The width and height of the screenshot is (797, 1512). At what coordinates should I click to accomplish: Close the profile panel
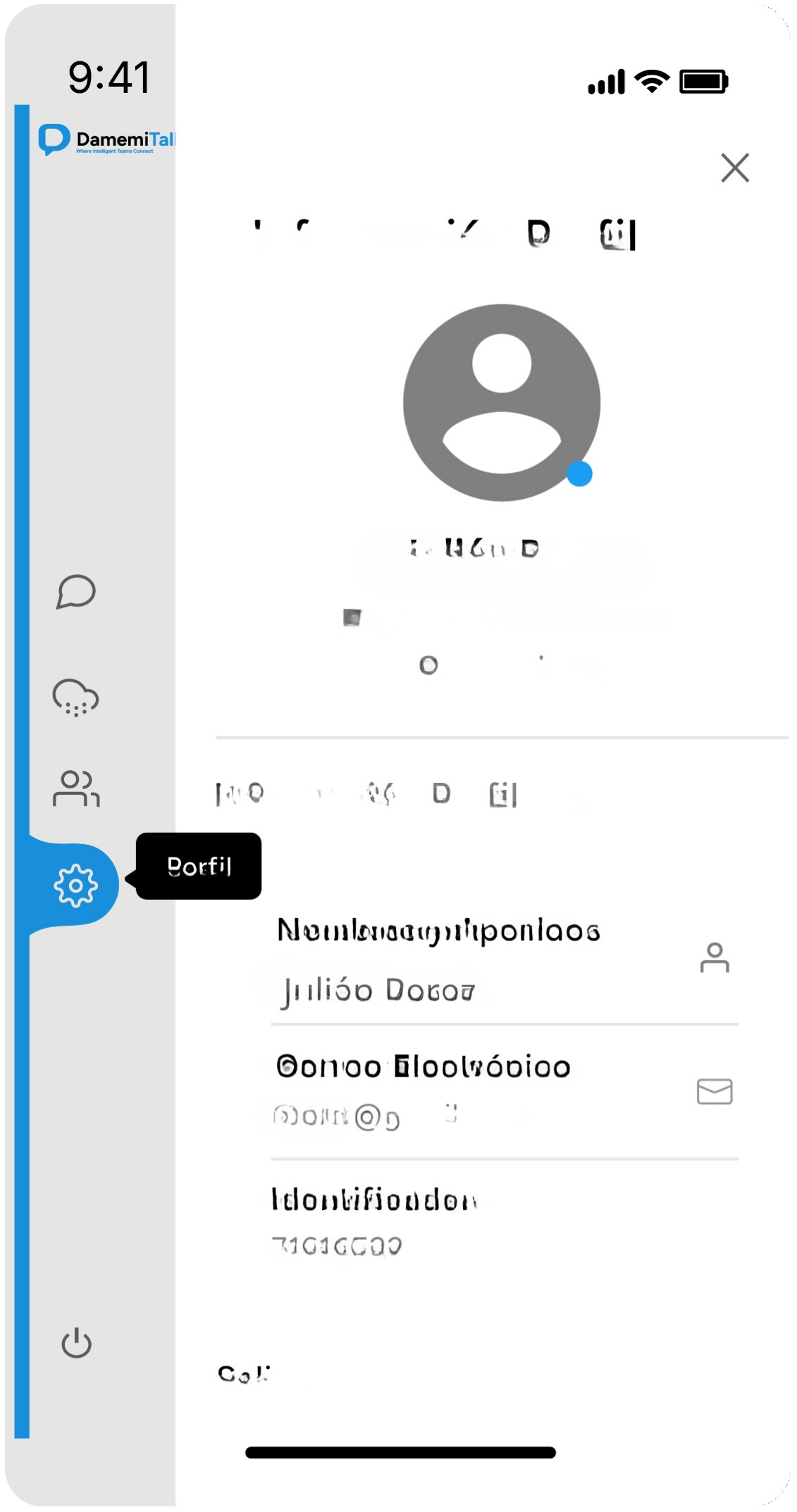[735, 168]
